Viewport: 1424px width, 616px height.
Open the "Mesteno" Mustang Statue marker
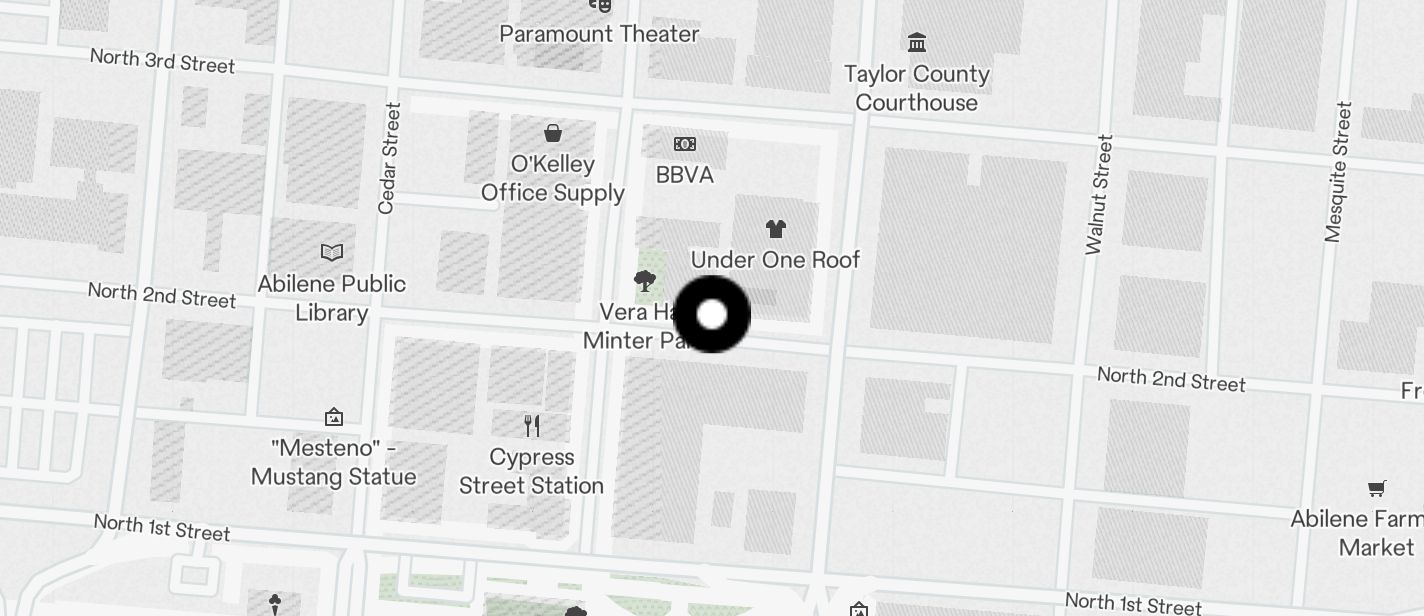pyautogui.click(x=334, y=417)
